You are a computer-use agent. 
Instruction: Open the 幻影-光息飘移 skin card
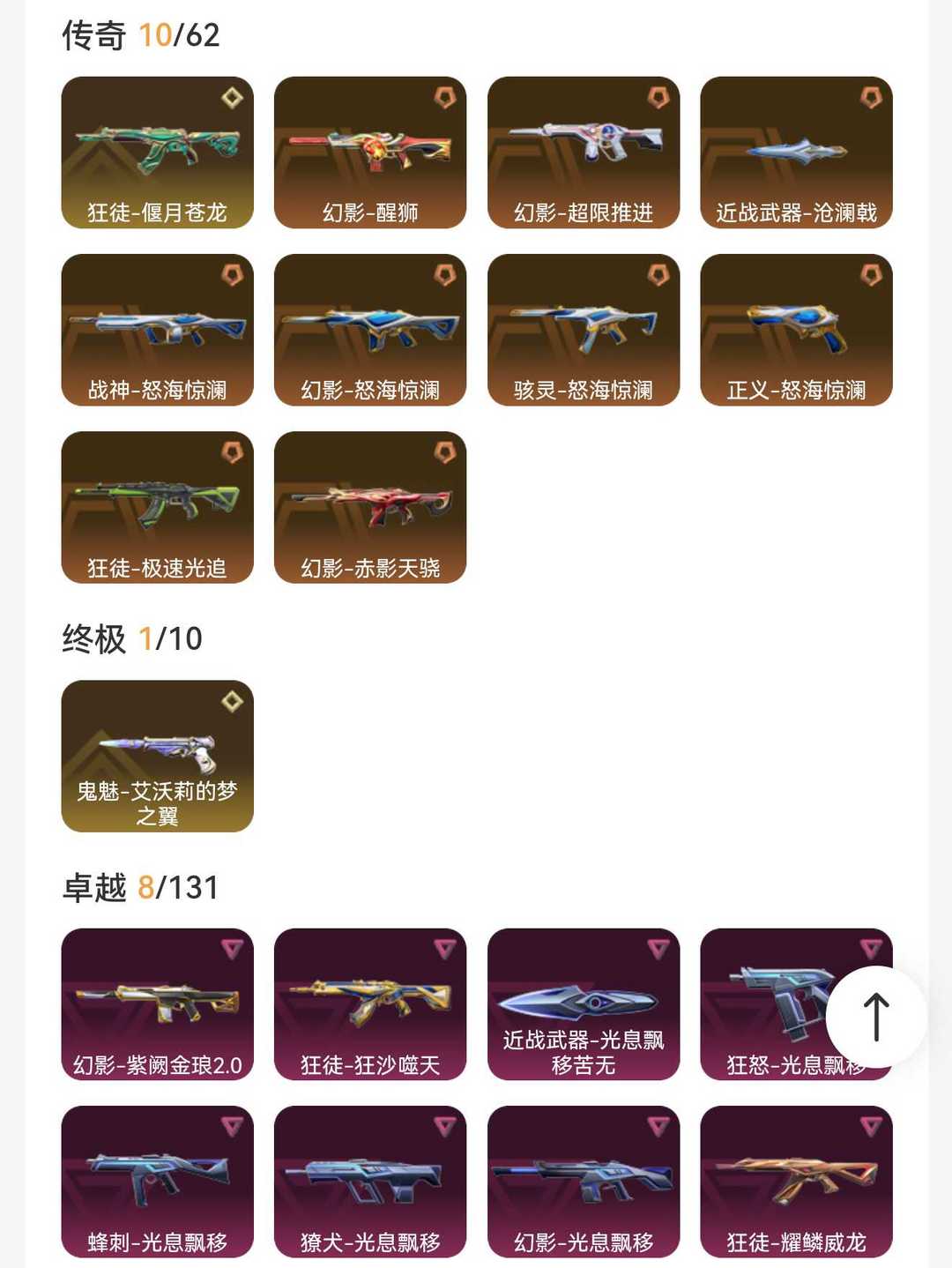[x=584, y=1182]
